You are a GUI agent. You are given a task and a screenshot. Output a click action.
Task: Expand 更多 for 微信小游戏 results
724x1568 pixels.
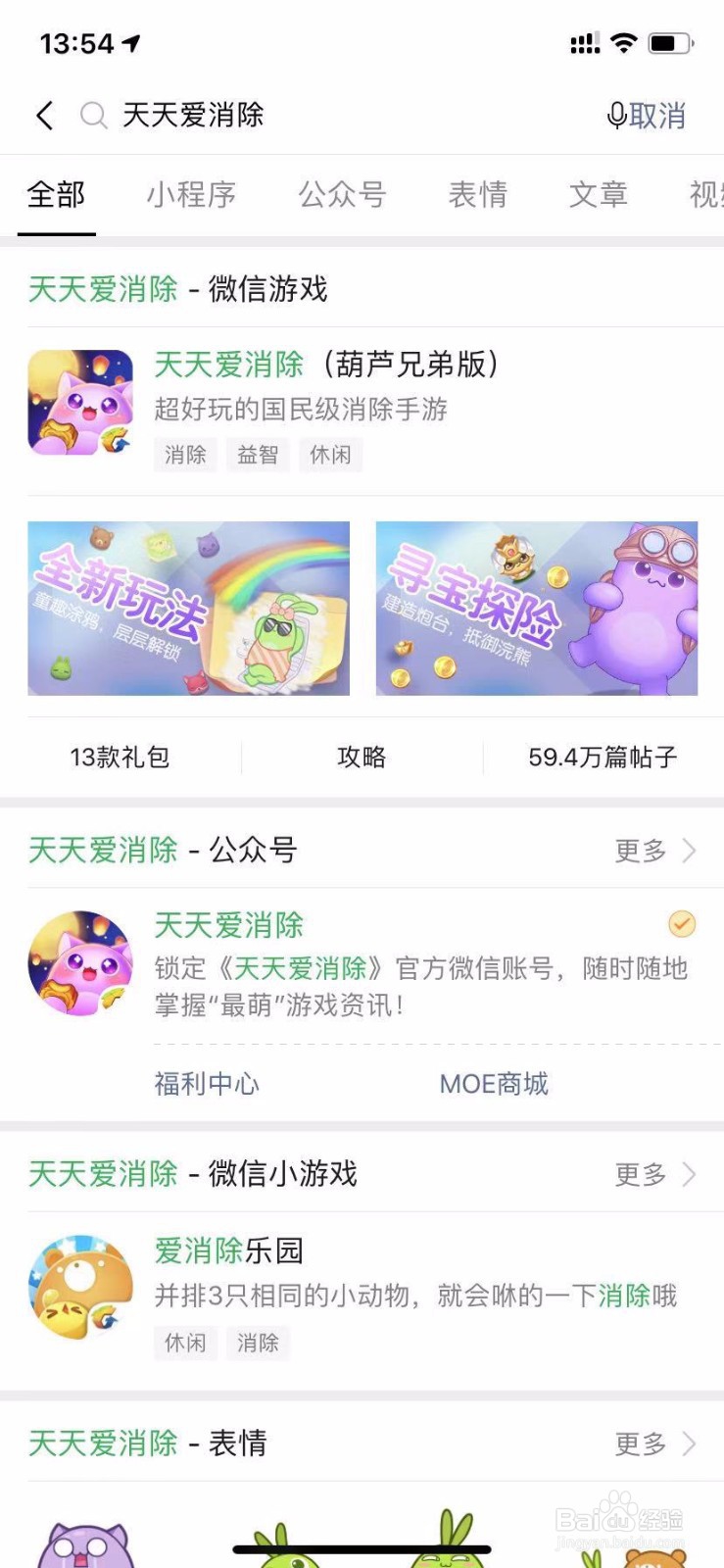tap(650, 1174)
